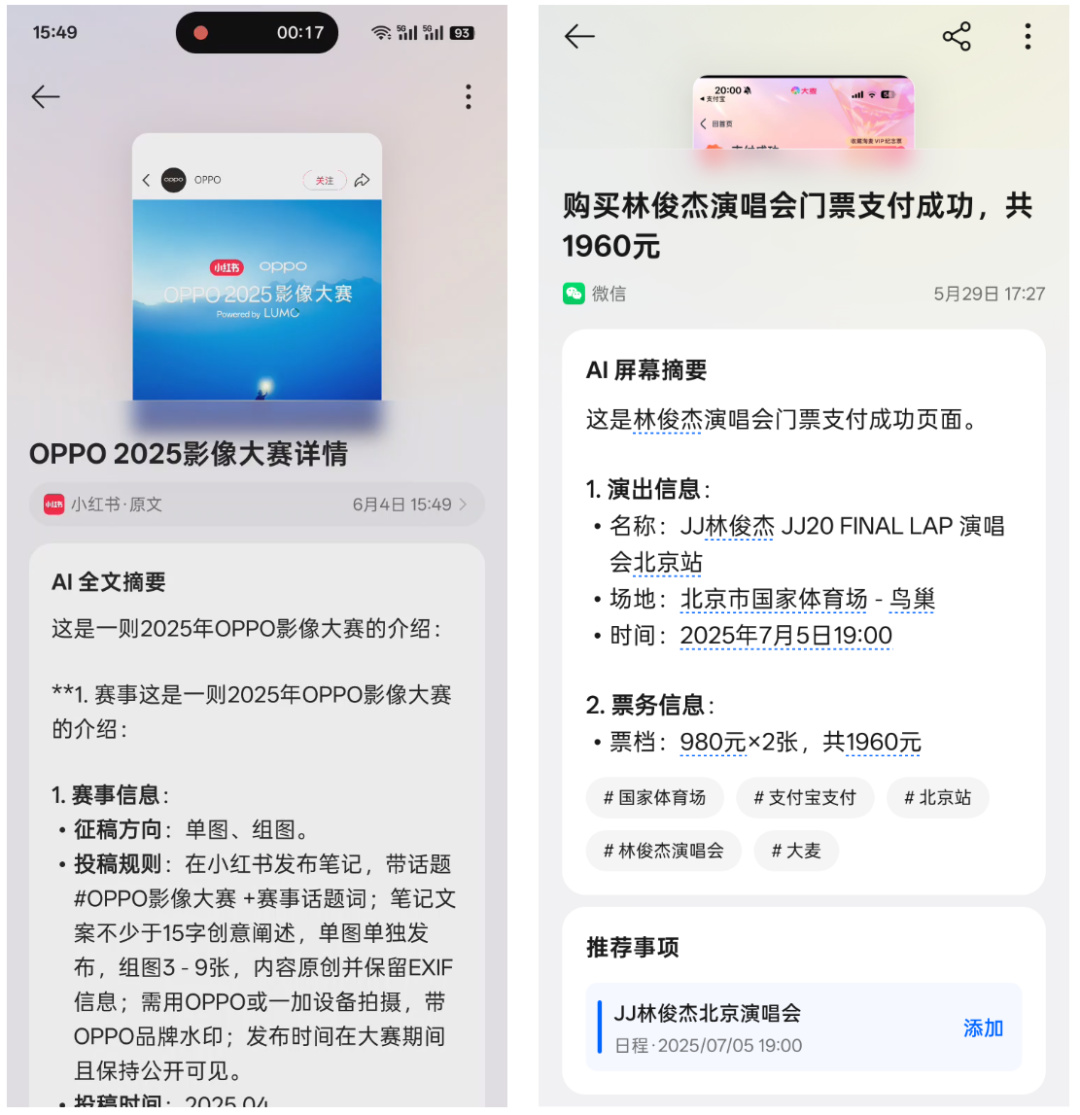Share the 林俊杰演唱会 ticket summary
This screenshot has width=1080, height=1115.
click(956, 37)
